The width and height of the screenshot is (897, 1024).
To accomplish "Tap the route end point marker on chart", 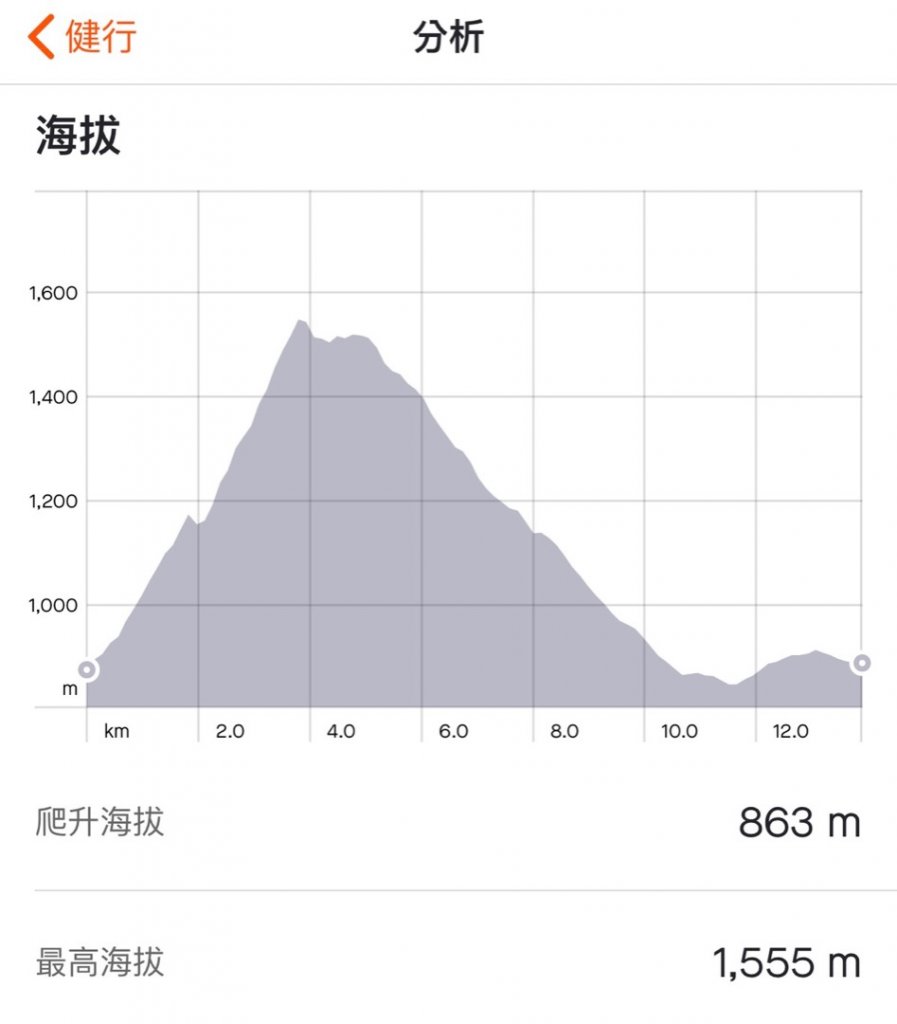I will (860, 662).
